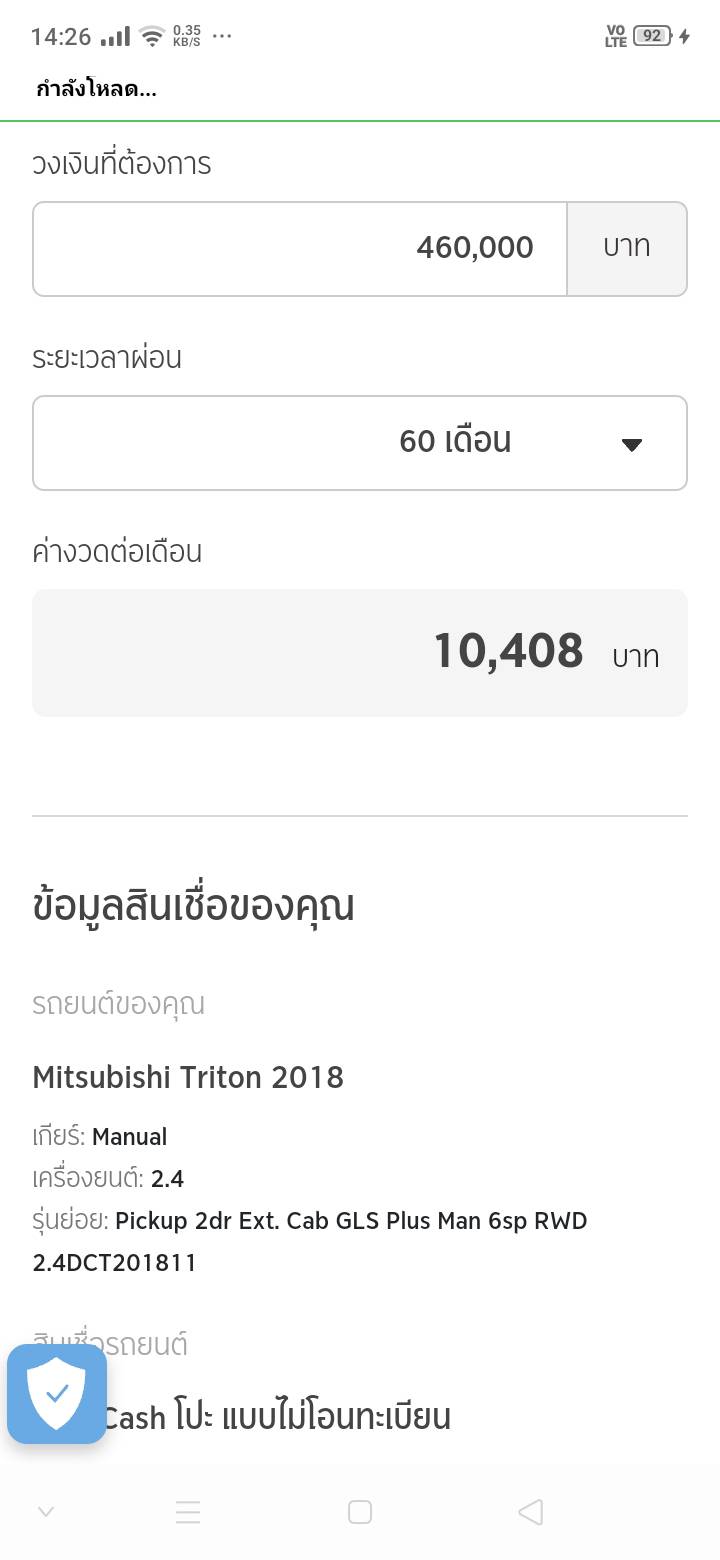Viewport: 720px width, 1560px height.
Task: Edit the loan amount field showing 460,000
Action: (300, 249)
